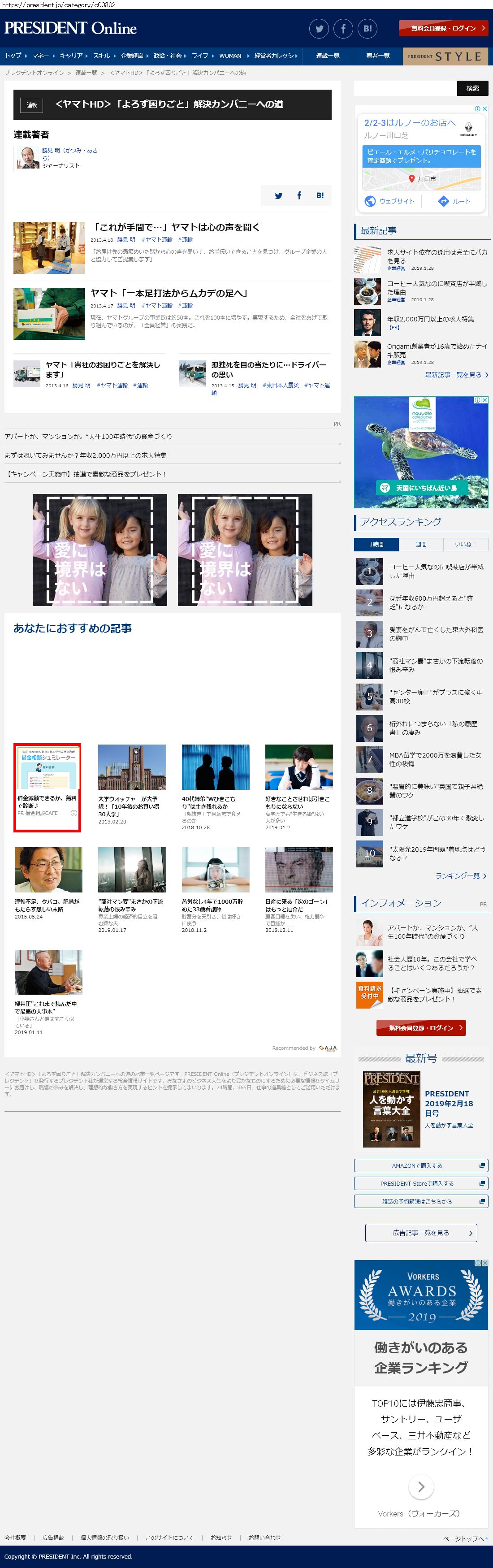
Task: Open the 連載一覧 navigation item
Action: [x=328, y=56]
